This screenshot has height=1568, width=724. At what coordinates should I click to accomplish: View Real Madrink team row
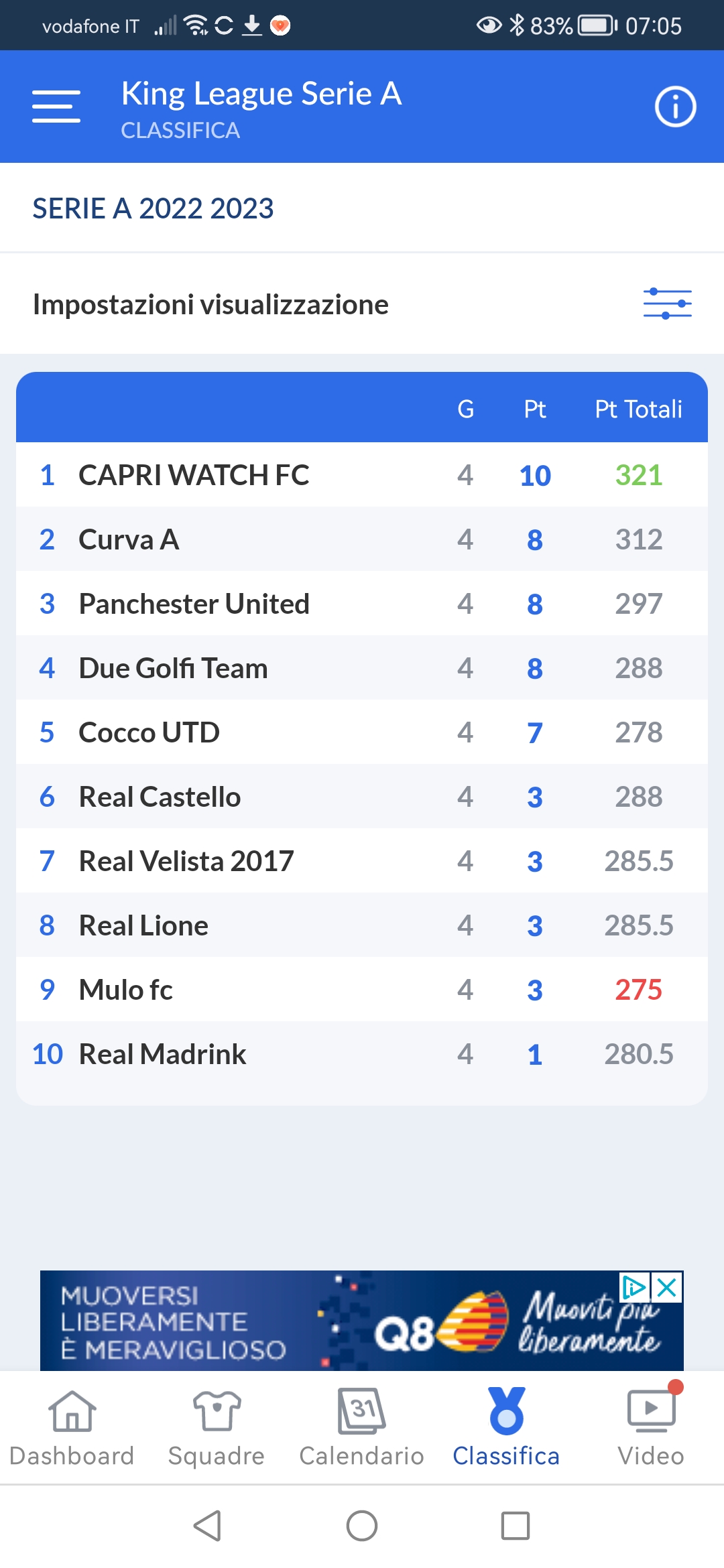pos(362,1054)
